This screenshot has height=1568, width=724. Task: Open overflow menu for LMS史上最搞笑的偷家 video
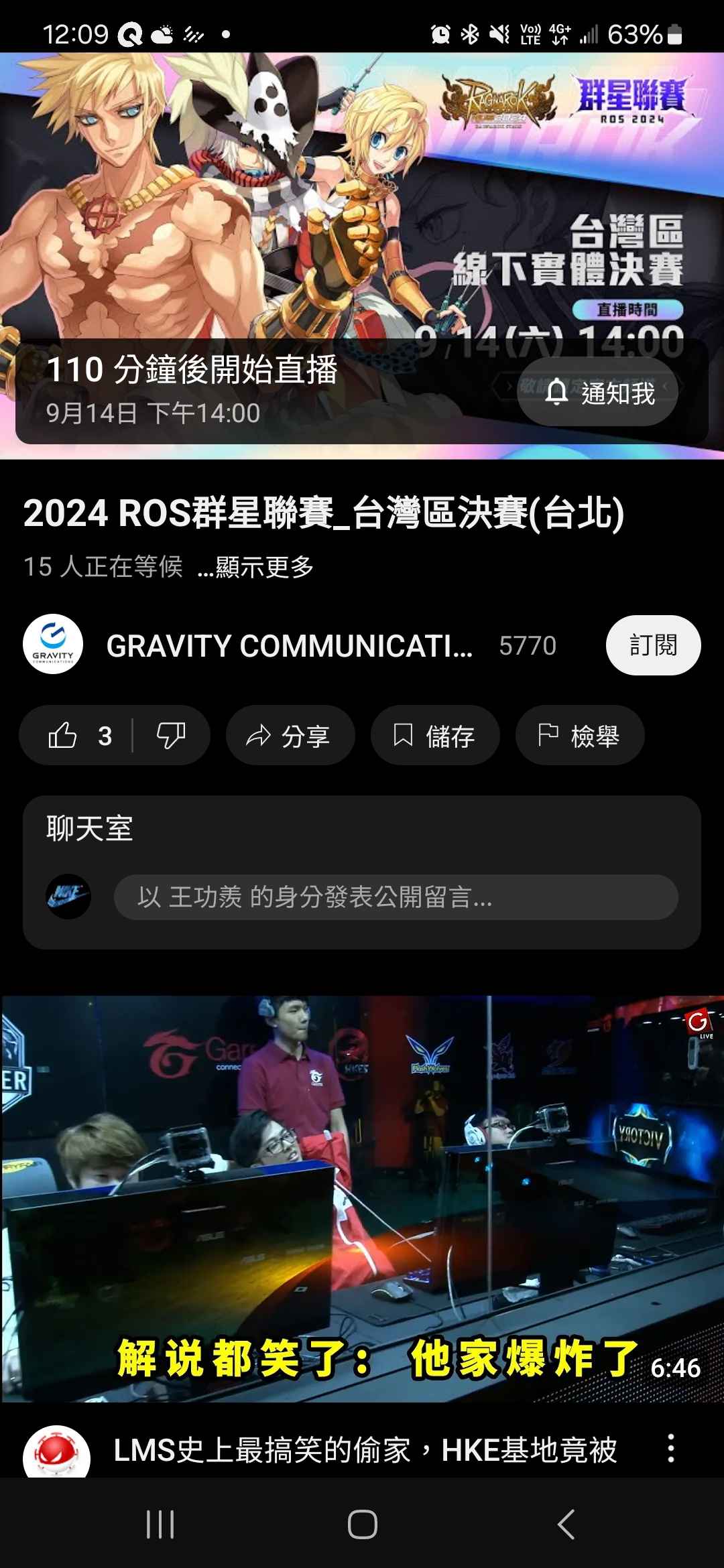[x=670, y=1449]
